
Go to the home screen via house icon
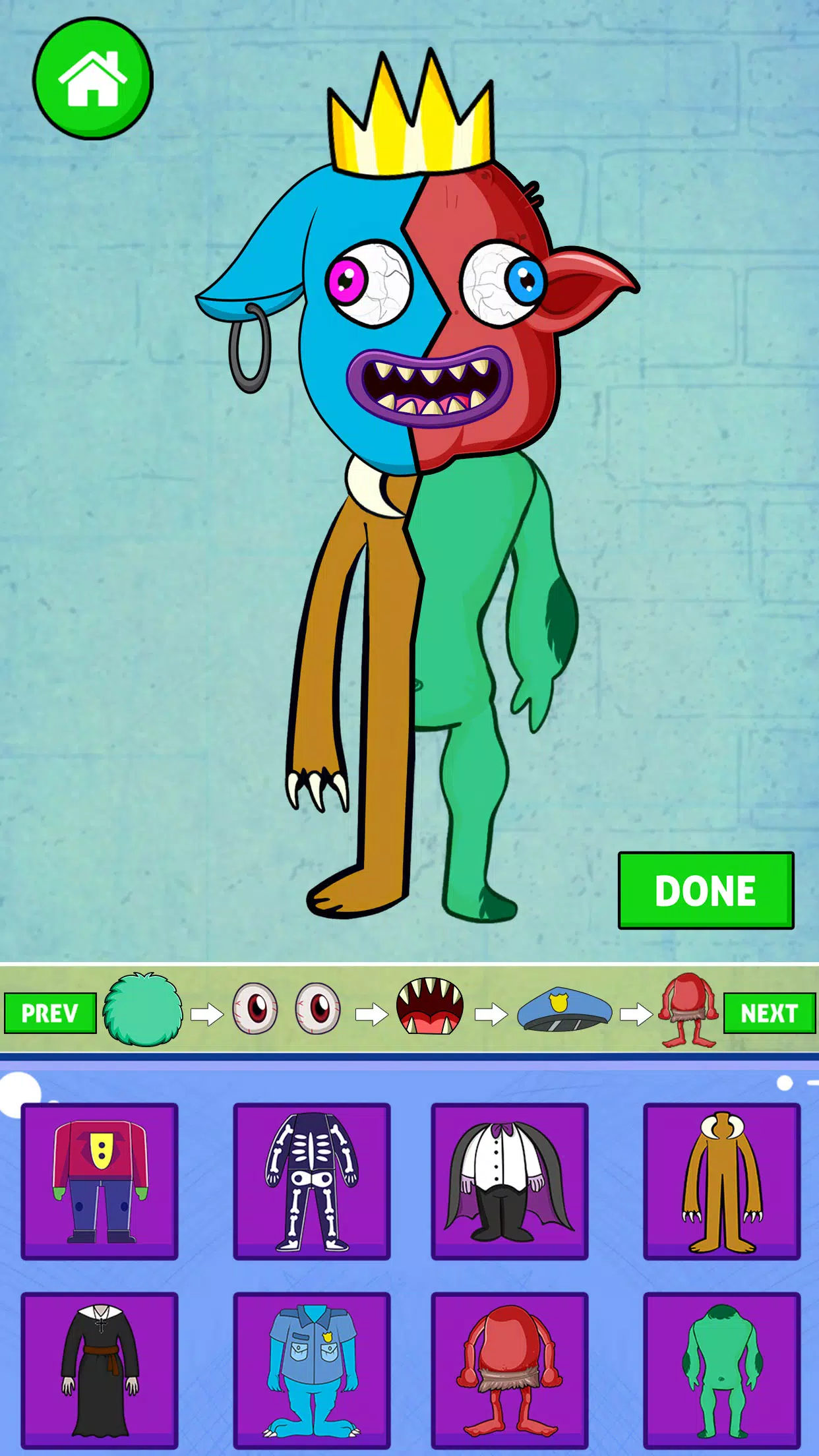click(x=93, y=79)
